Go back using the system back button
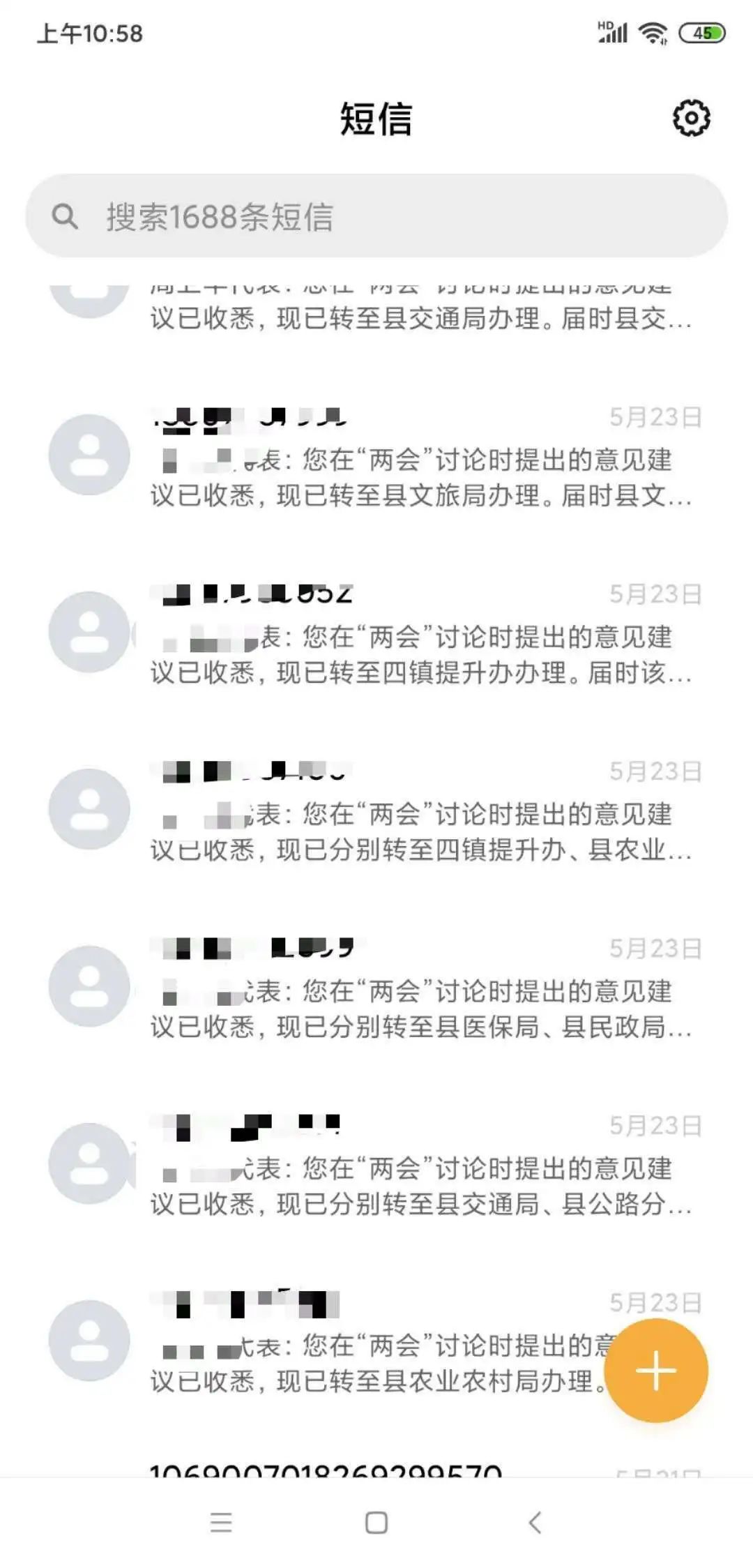The image size is (753, 1568). [535, 1522]
